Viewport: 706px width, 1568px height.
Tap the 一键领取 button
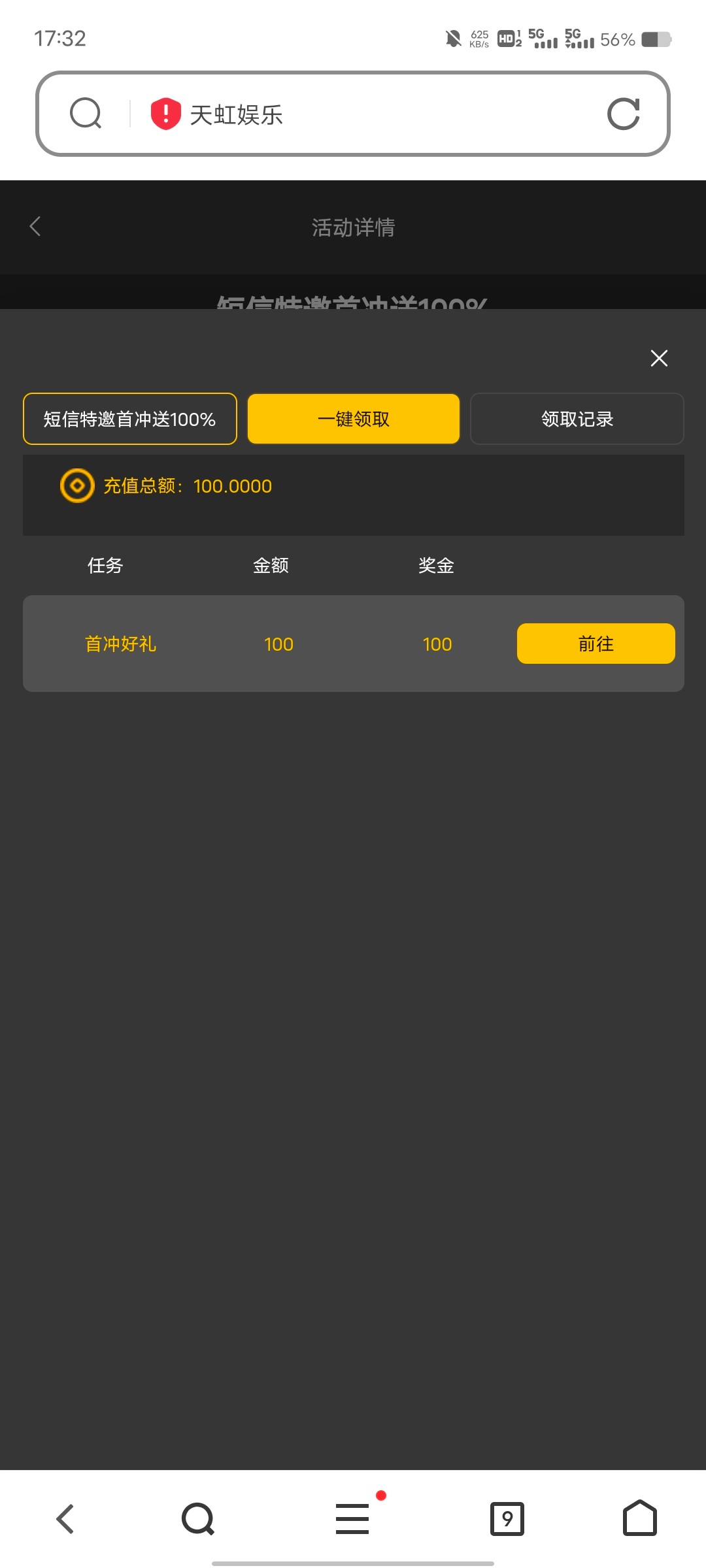tap(354, 419)
